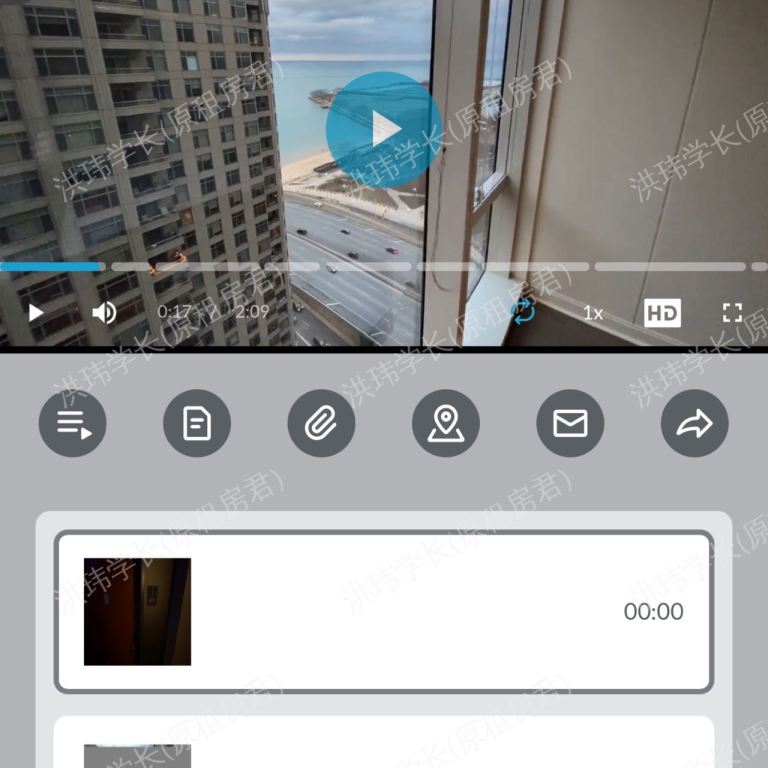The image size is (768, 768).
Task: Open the document notes icon
Action: pos(197,424)
